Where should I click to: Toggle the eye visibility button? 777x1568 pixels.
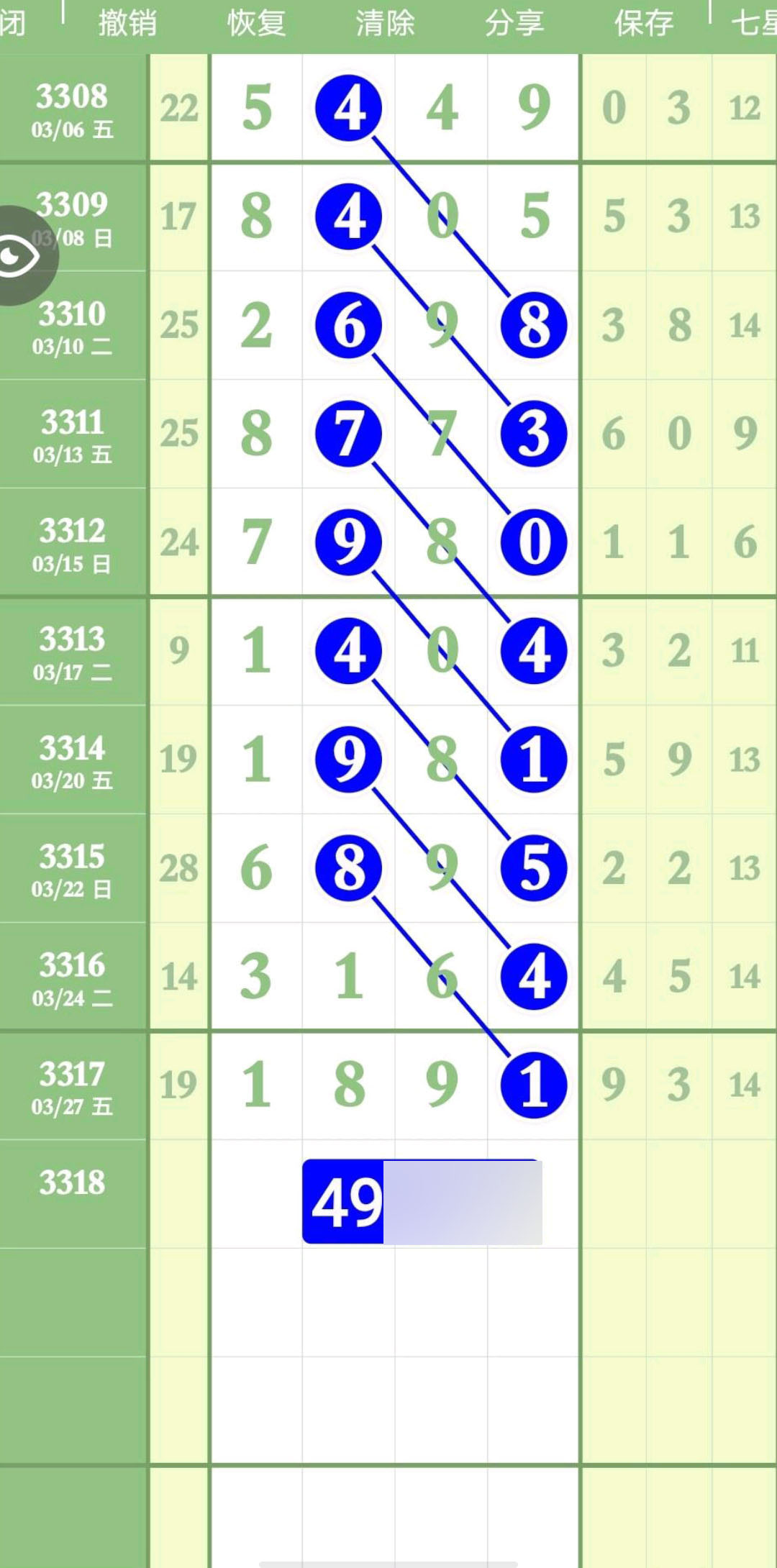coord(20,256)
